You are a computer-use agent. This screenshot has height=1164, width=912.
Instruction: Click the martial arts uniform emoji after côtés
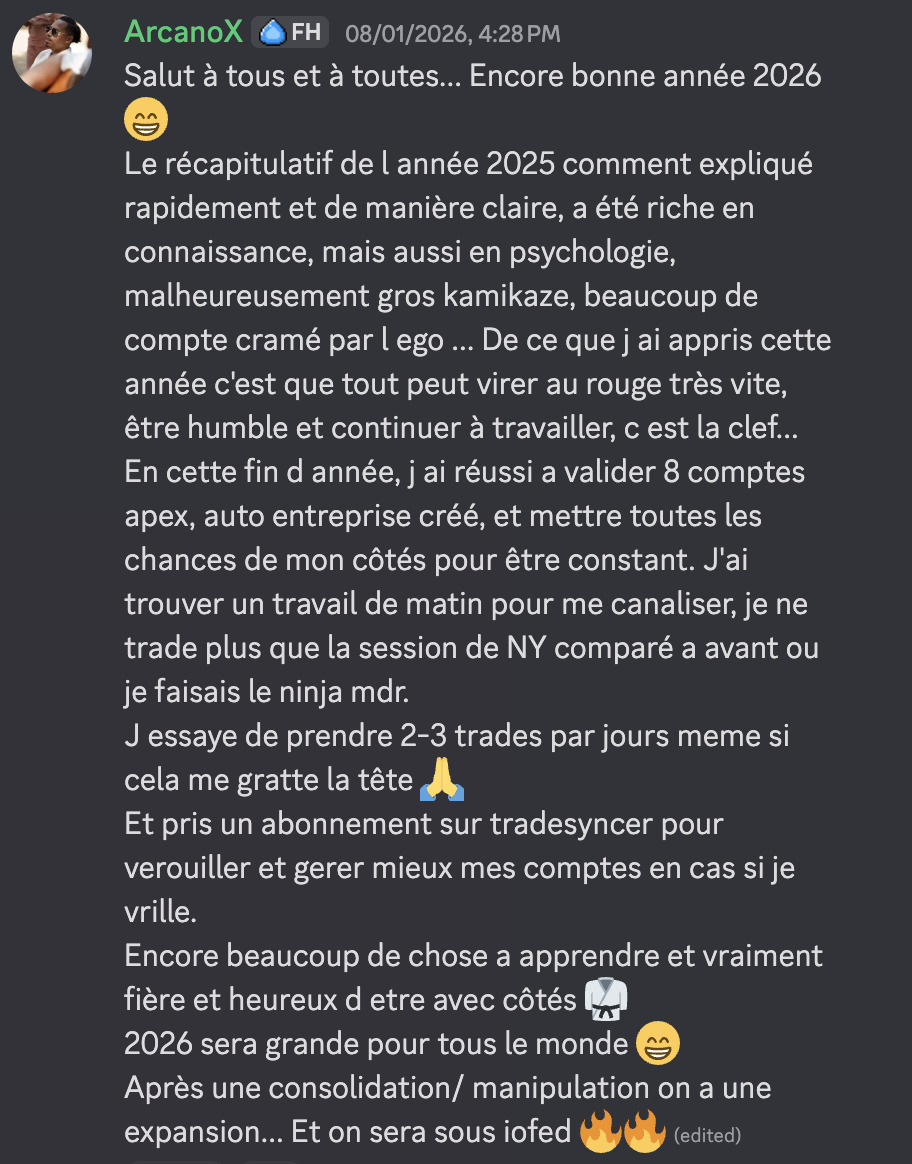[x=605, y=998]
